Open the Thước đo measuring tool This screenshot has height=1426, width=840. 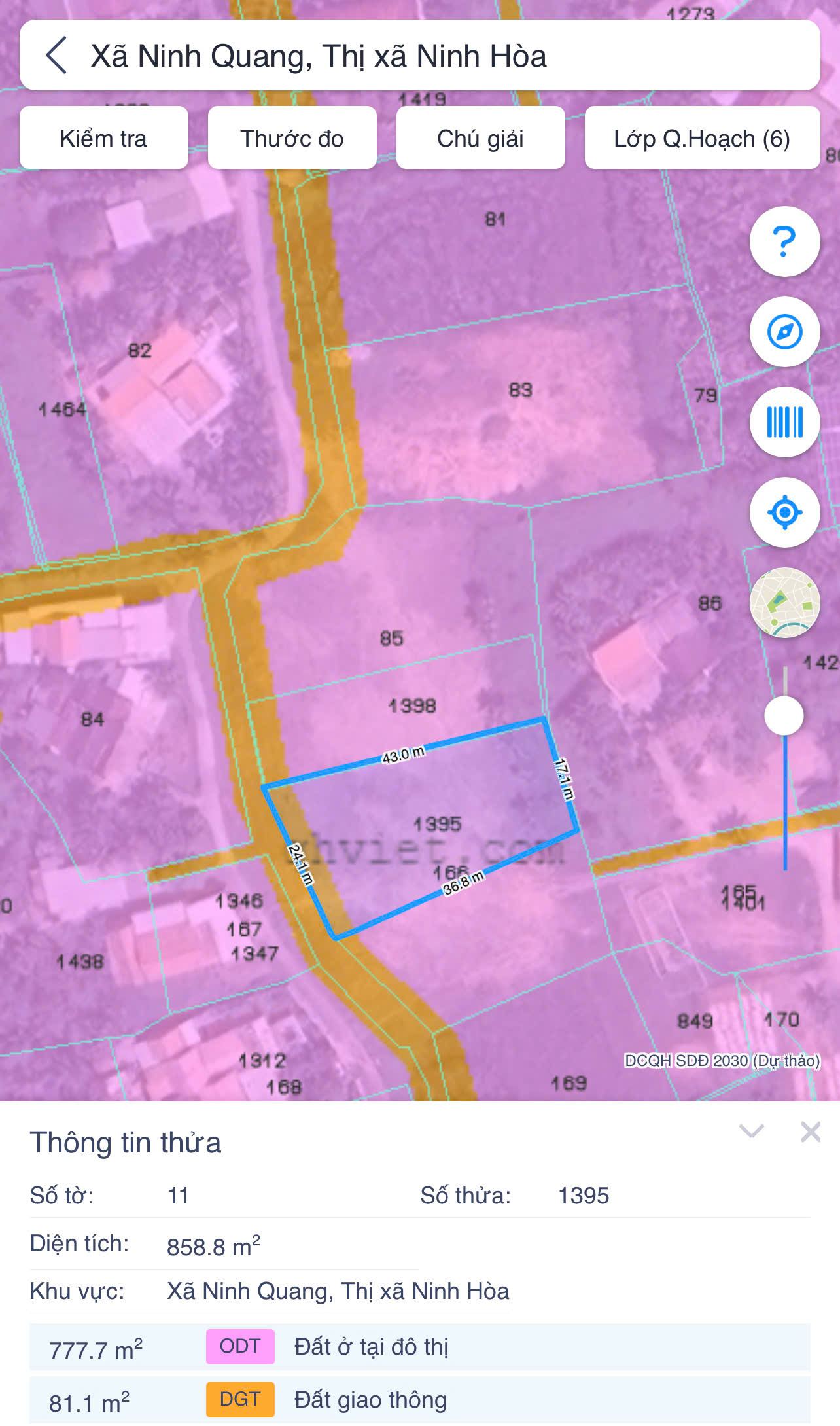[292, 138]
